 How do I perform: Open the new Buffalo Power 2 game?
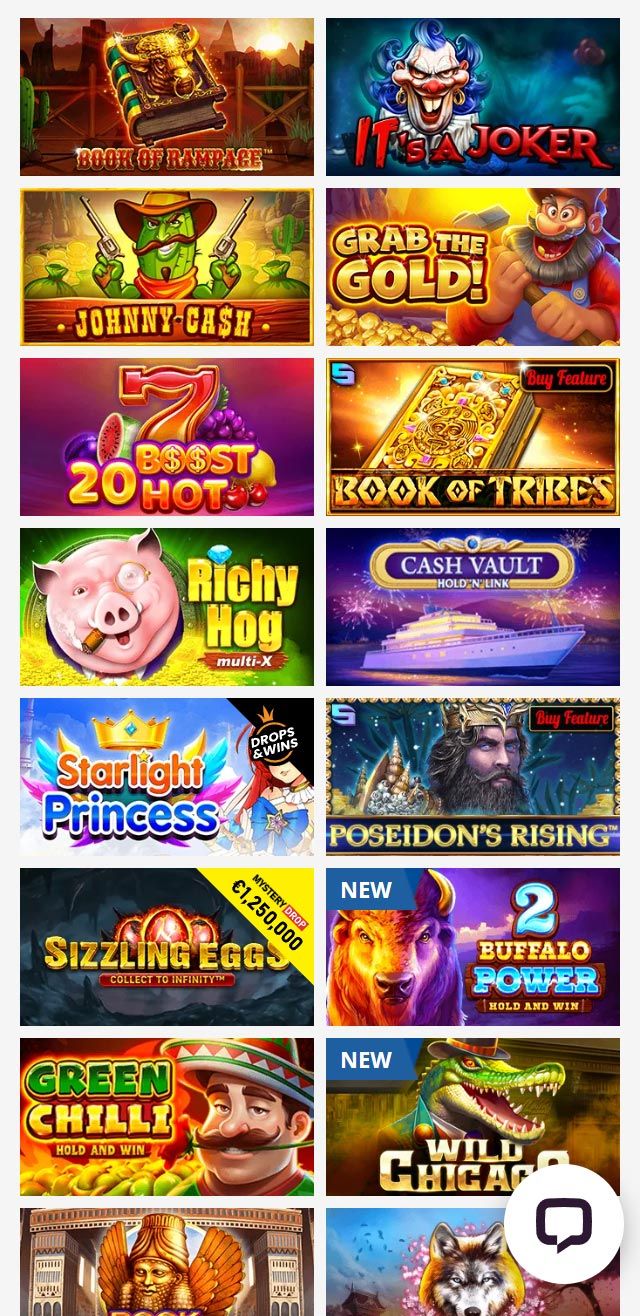click(x=472, y=947)
